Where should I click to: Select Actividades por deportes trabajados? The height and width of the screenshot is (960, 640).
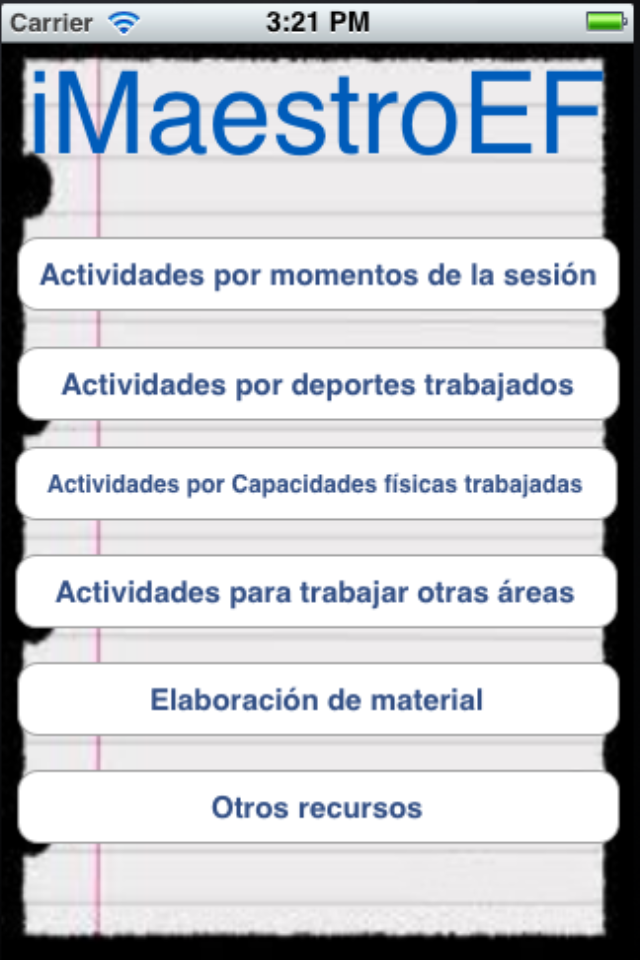tap(318, 384)
